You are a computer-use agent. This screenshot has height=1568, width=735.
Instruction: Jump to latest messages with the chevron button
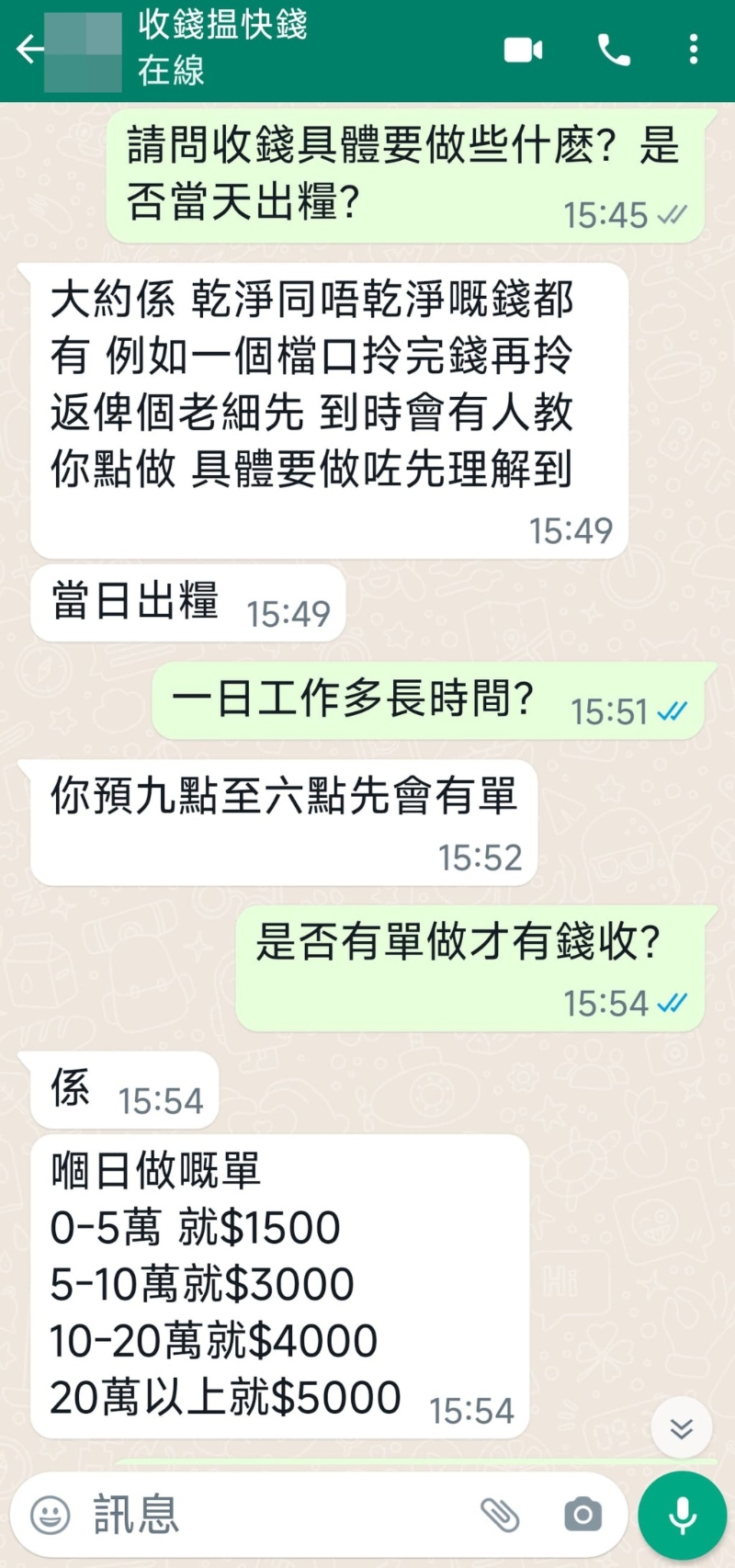681,1426
